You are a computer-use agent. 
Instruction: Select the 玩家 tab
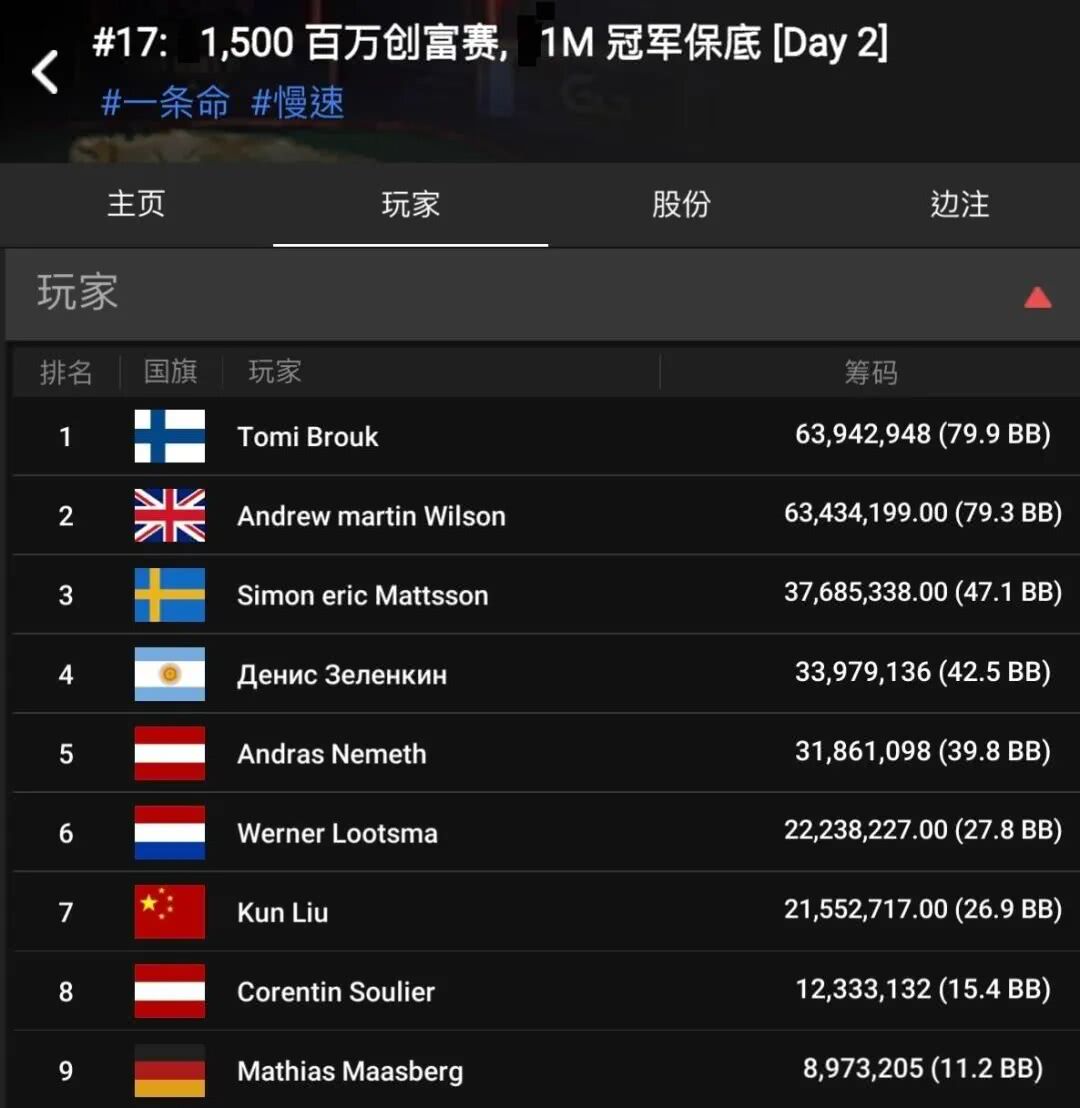pyautogui.click(x=410, y=204)
